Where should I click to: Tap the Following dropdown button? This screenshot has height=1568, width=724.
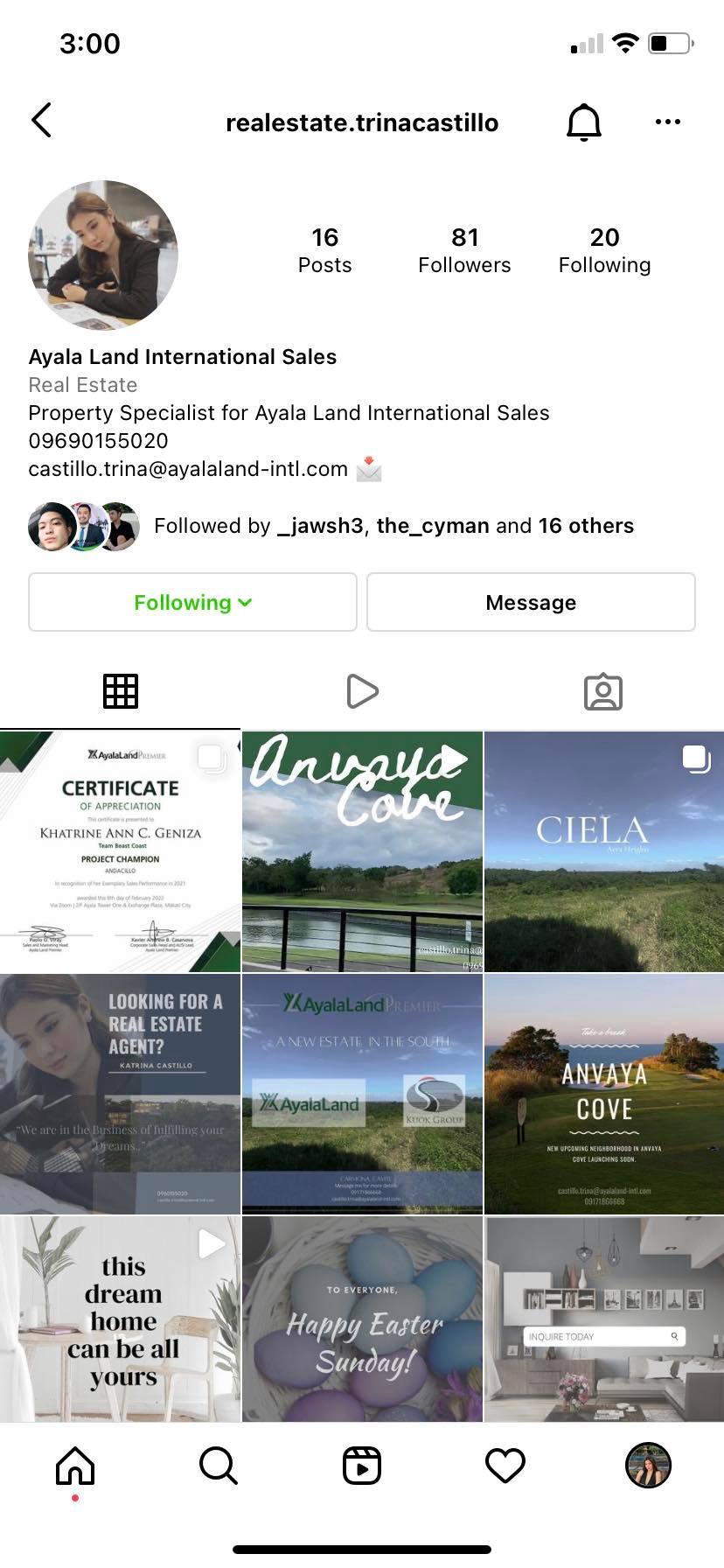192,602
